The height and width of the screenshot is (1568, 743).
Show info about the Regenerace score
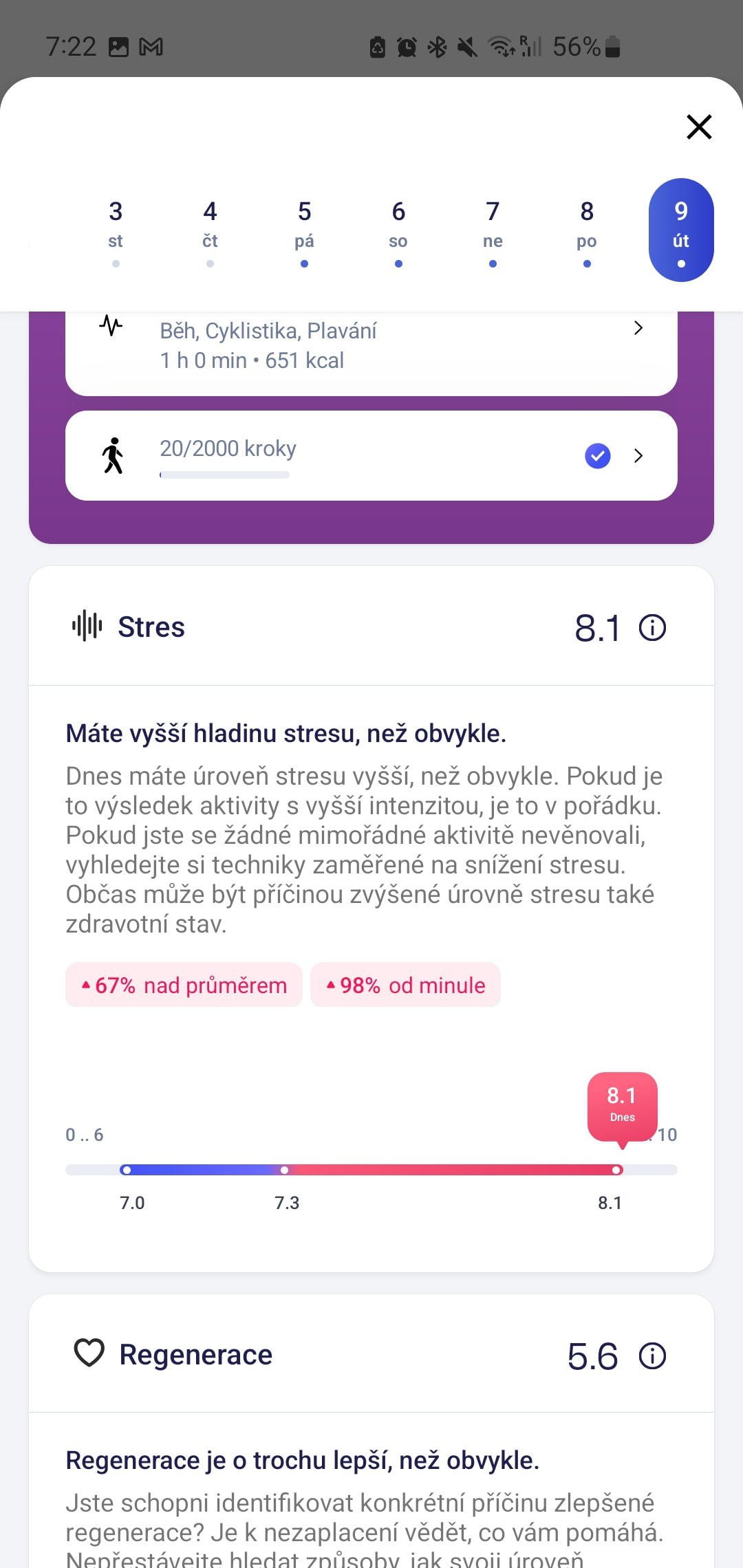(652, 1356)
